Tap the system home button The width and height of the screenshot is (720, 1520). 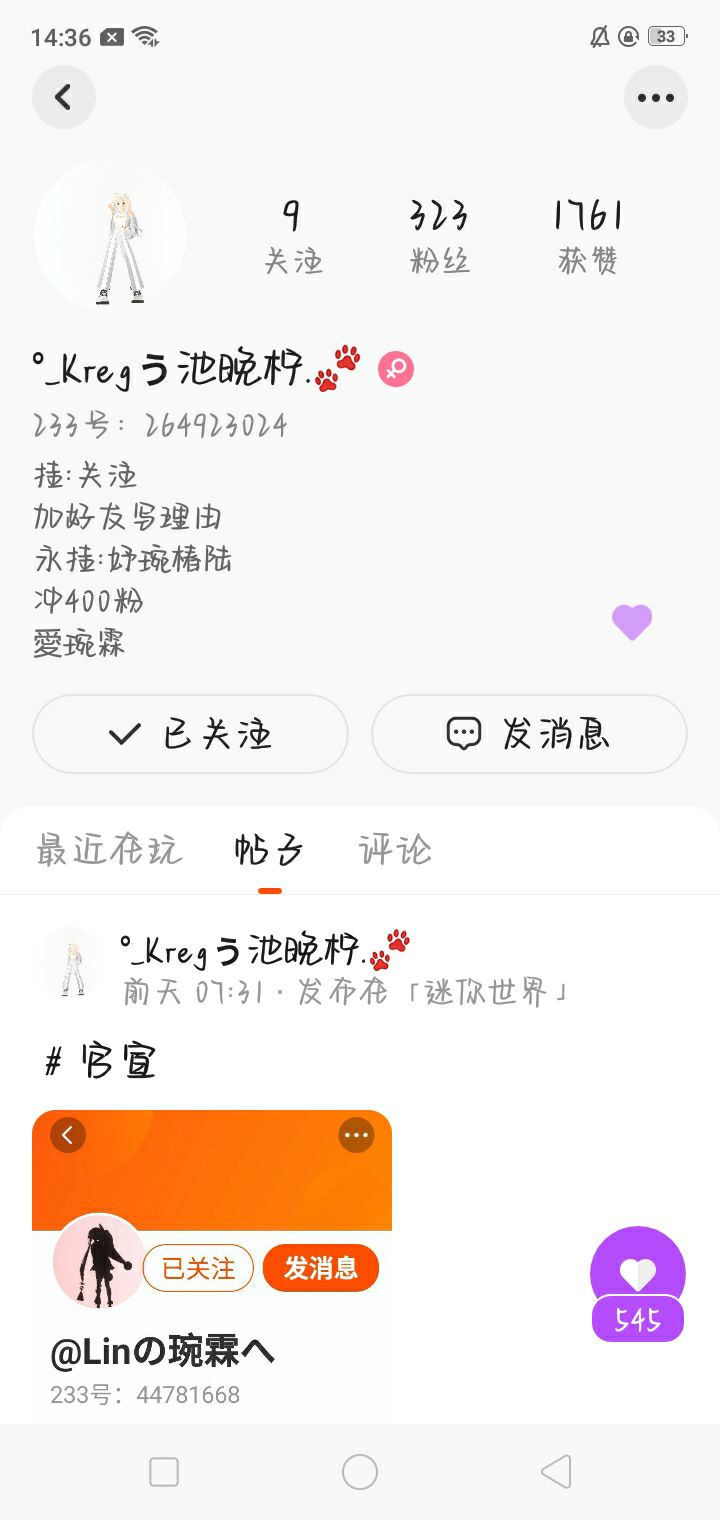click(360, 1472)
